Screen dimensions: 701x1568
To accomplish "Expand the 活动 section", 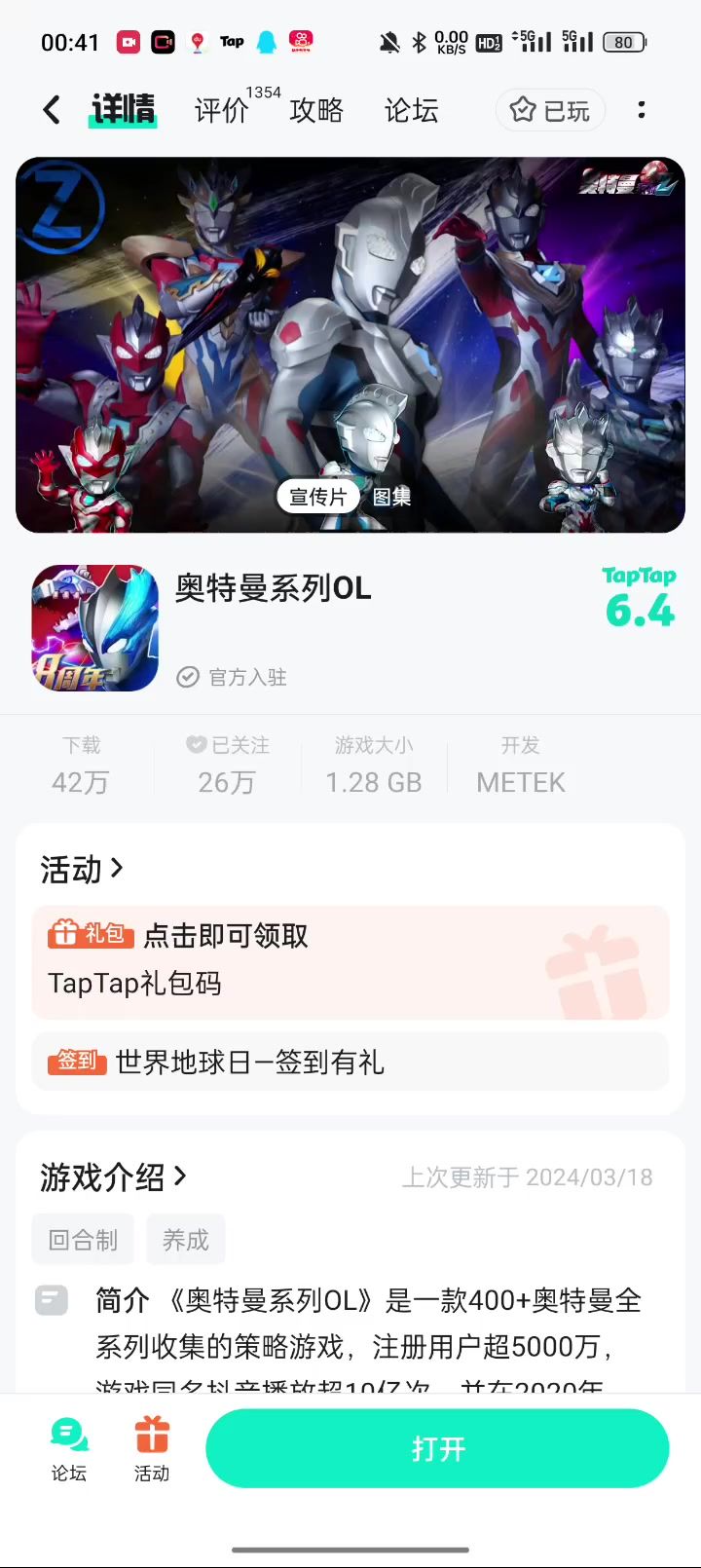I will [x=82, y=869].
